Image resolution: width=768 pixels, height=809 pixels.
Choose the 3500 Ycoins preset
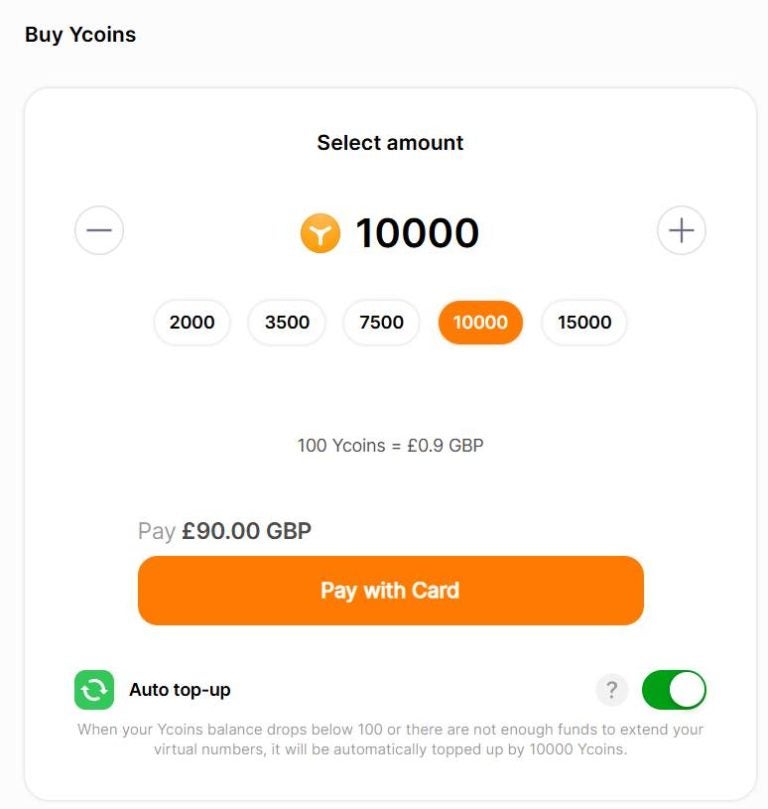point(286,322)
